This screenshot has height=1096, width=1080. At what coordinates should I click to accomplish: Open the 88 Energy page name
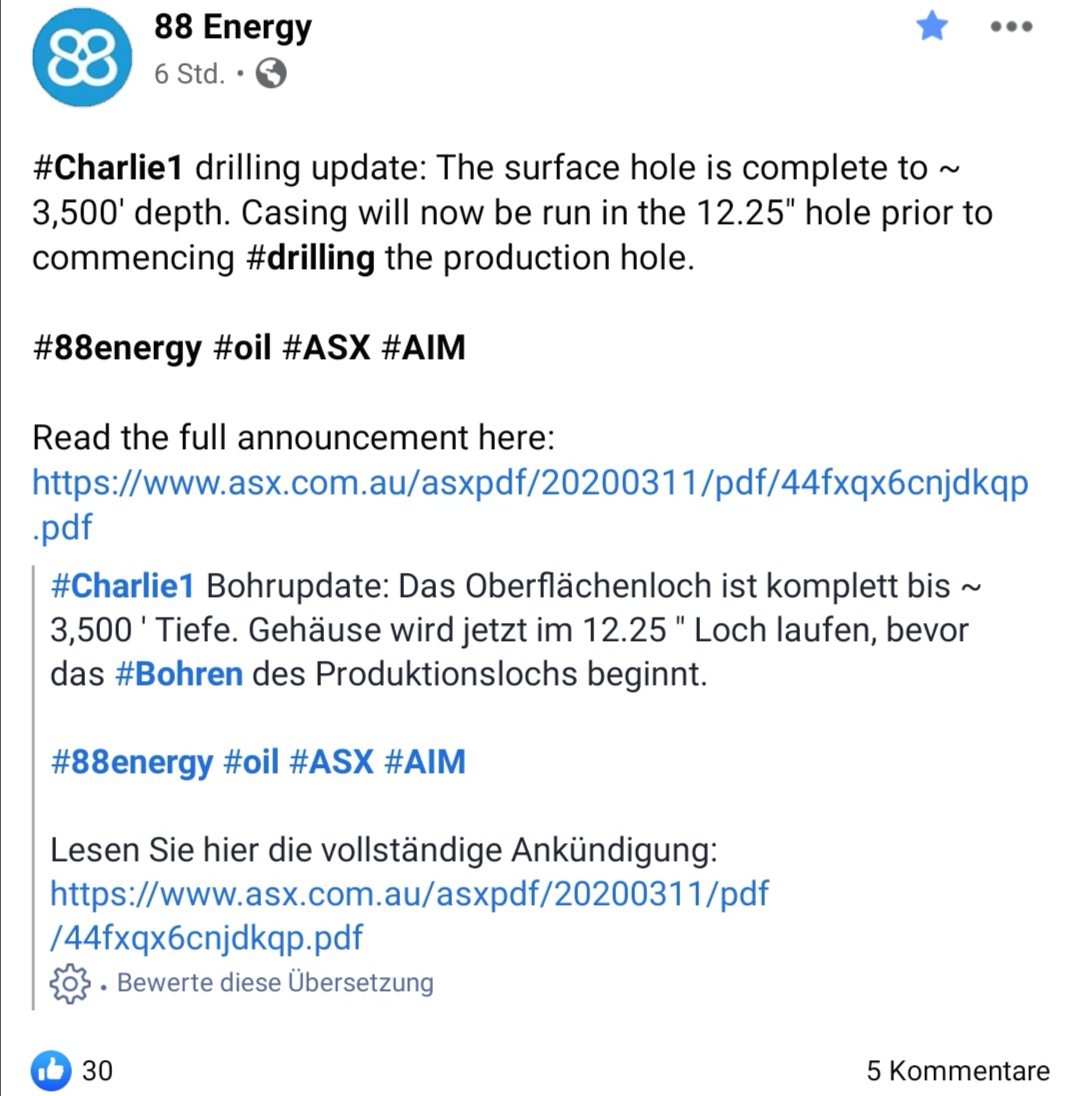tap(232, 27)
